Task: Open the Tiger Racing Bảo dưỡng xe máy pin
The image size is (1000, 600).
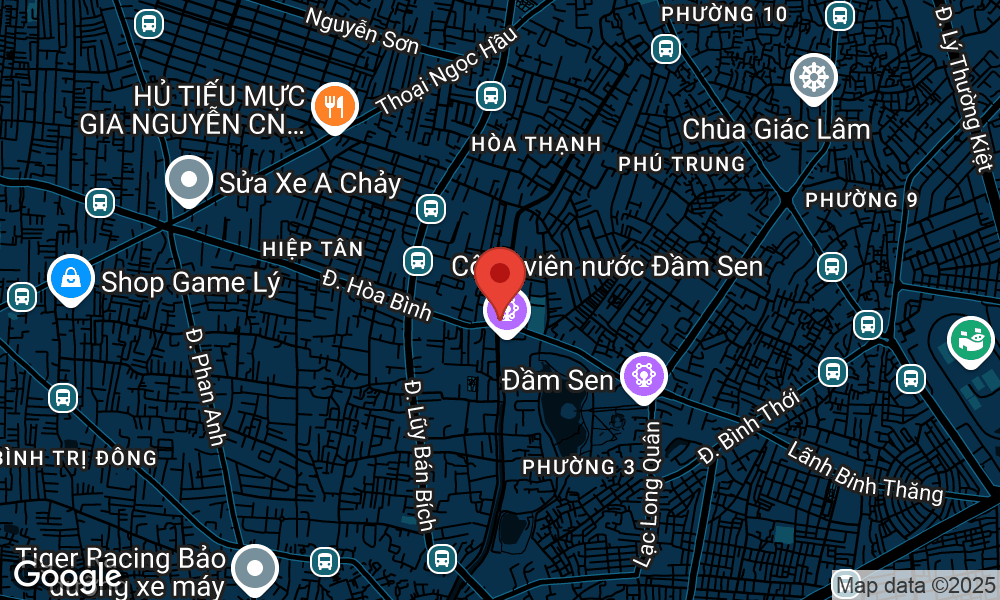Action: click(255, 568)
